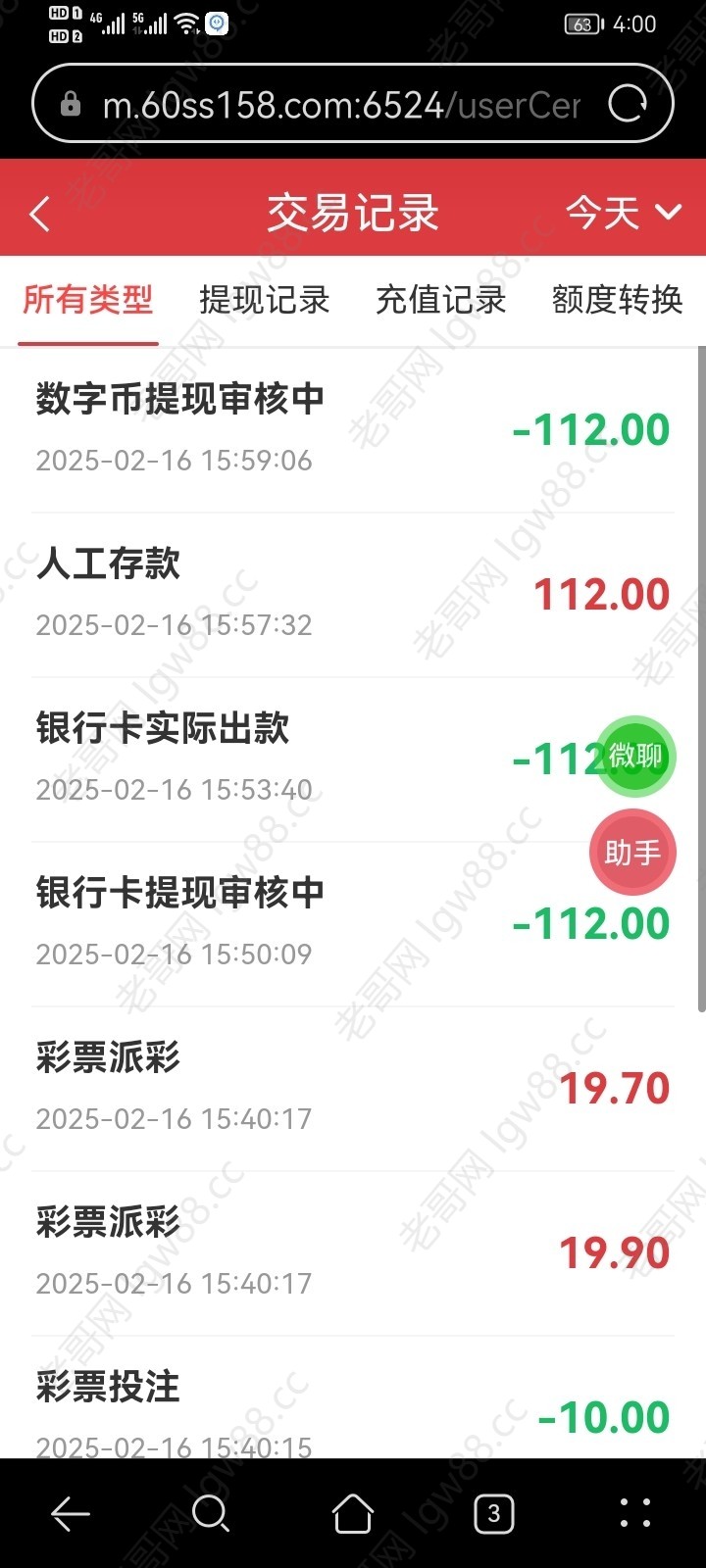Go back using the header arrow

(x=40, y=214)
